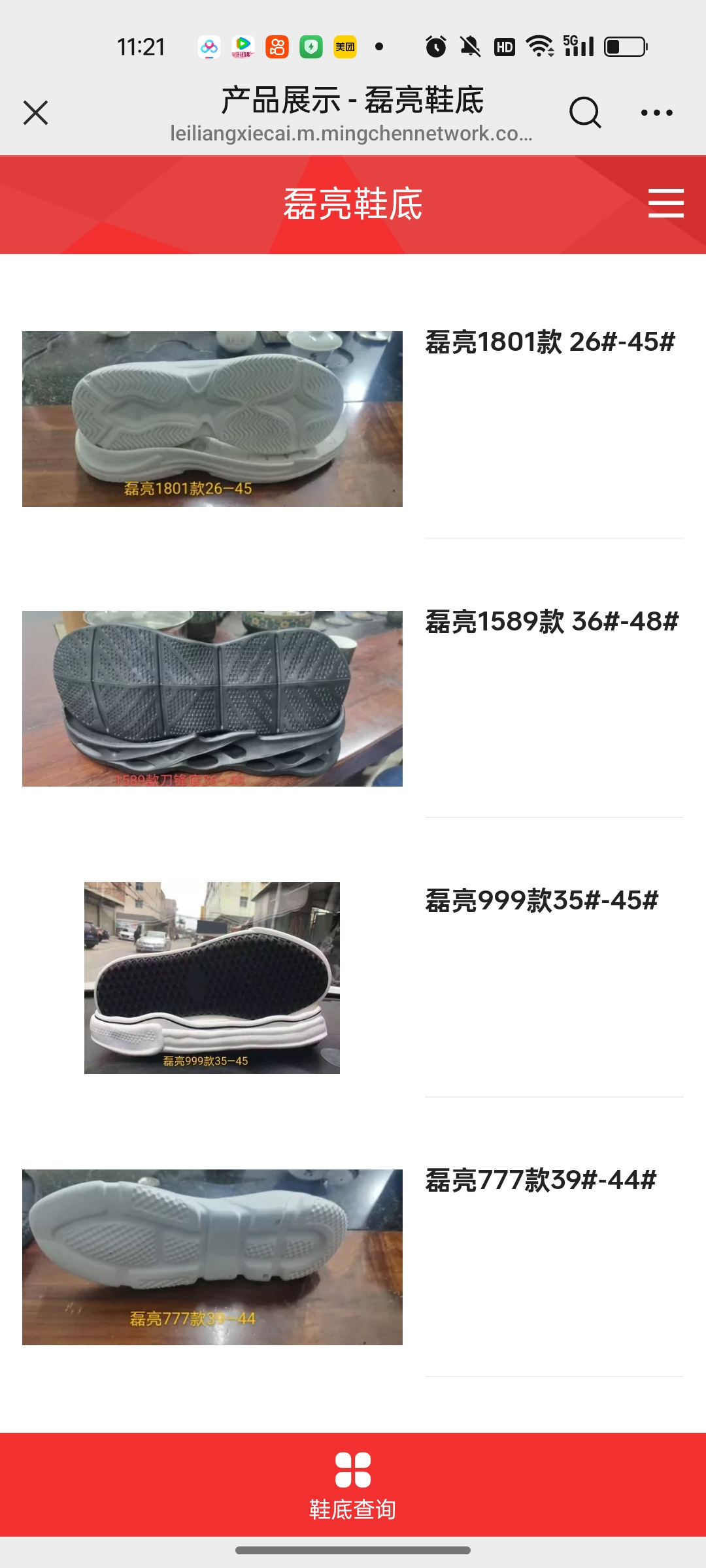Open the search magnifier icon
The width and height of the screenshot is (706, 1568).
[584, 112]
